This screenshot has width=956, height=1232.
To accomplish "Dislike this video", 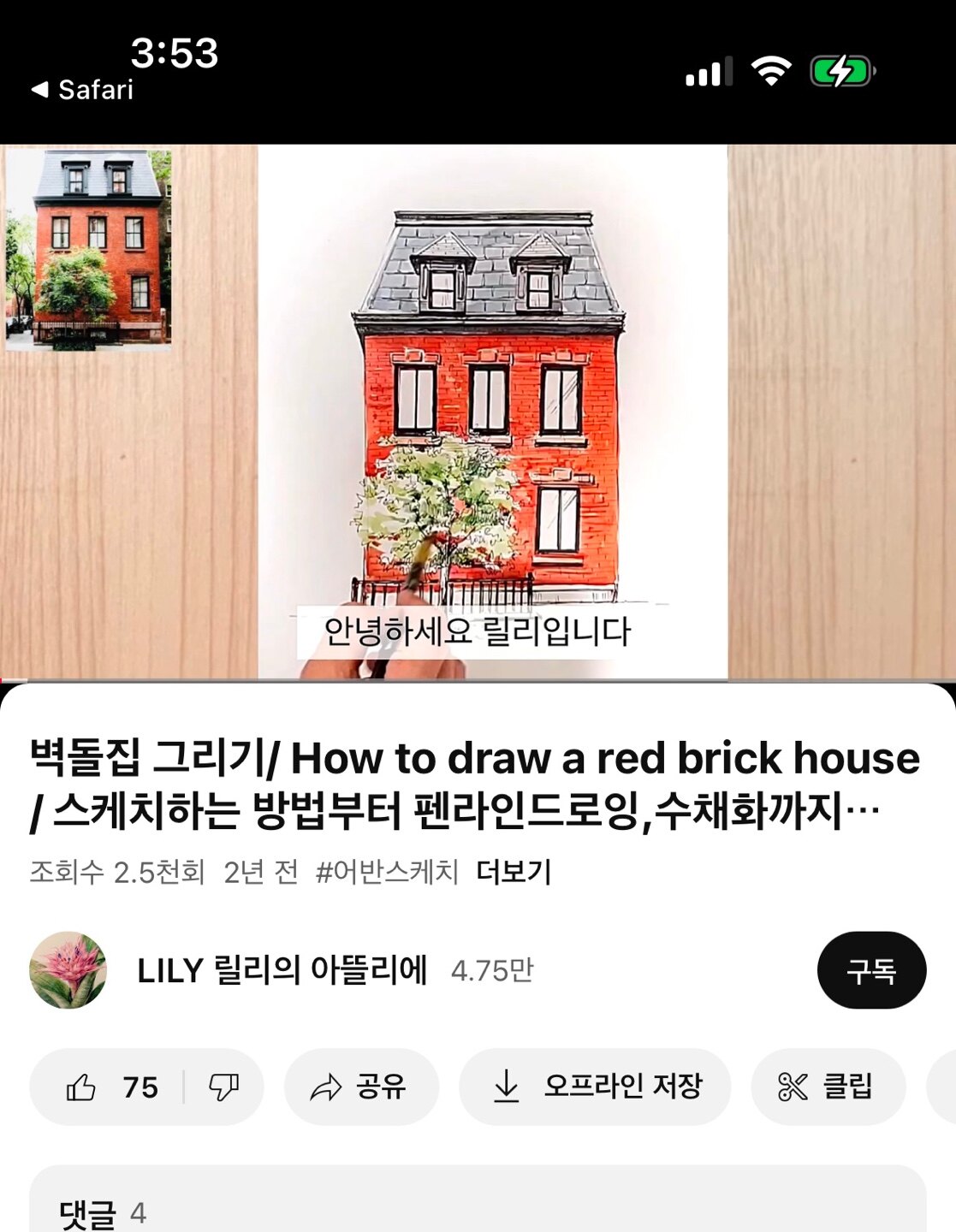I will coord(223,1087).
